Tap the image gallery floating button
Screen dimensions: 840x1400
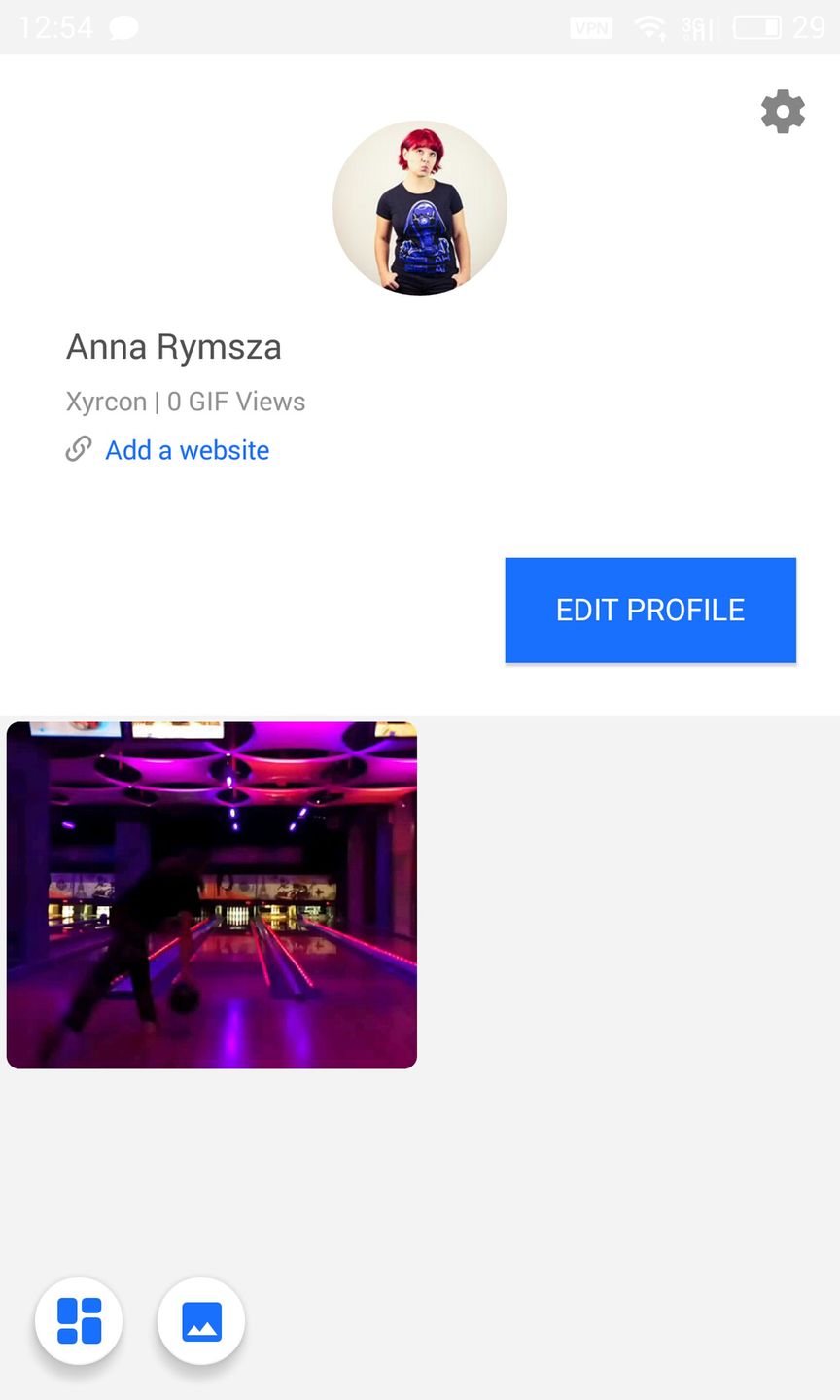201,1321
